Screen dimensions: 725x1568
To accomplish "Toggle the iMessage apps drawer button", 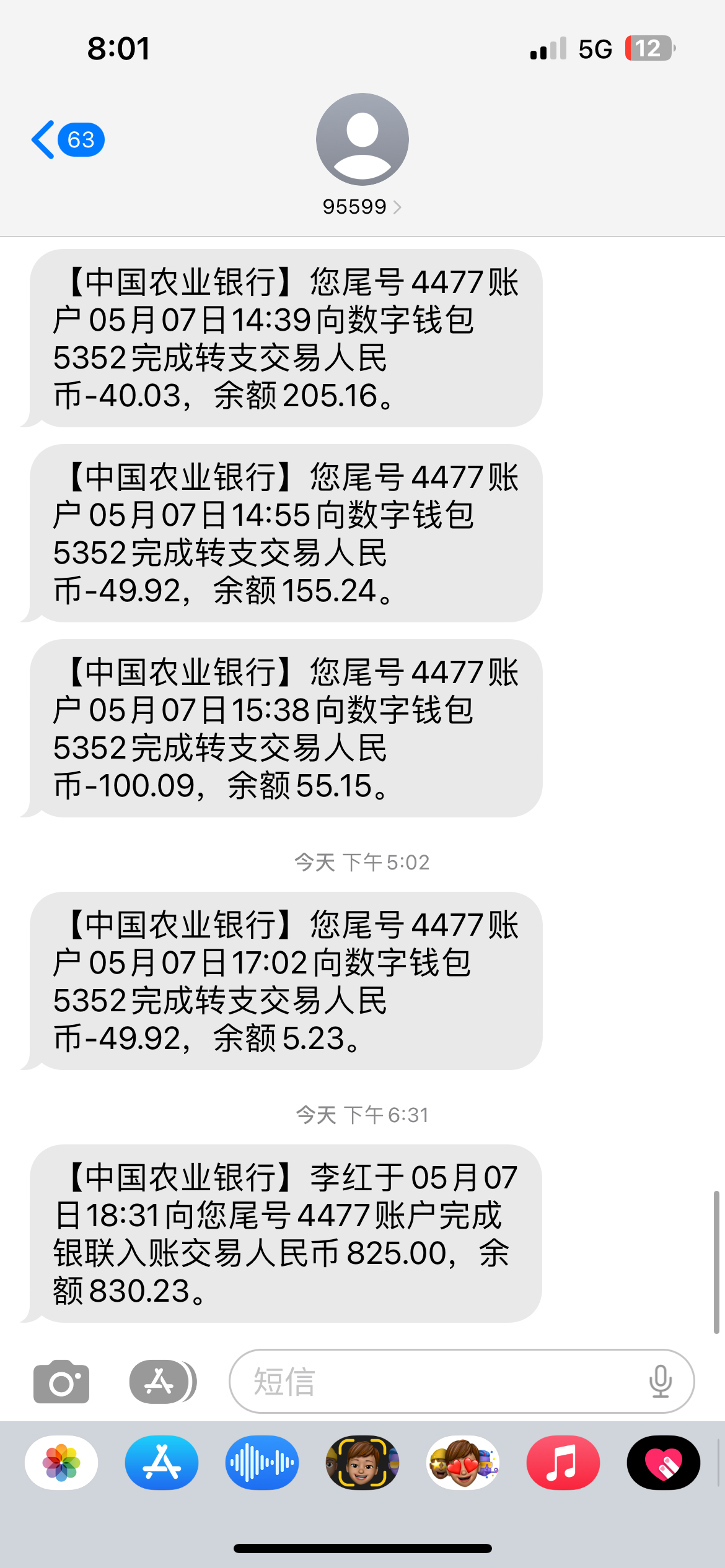I will click(x=163, y=1382).
